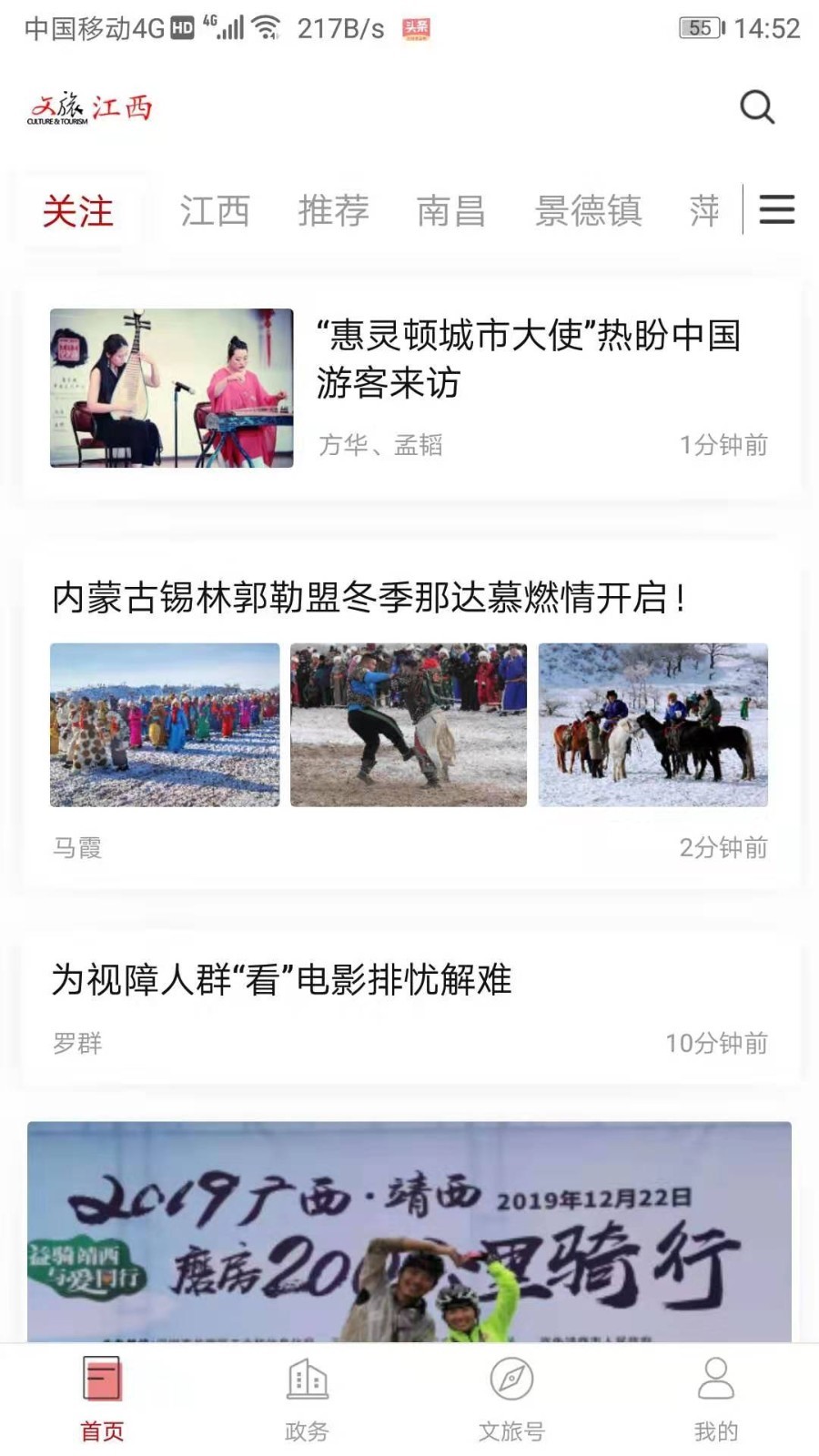This screenshot has width=819, height=1456.
Task: Switch to the 江西 tab
Action: click(x=215, y=211)
